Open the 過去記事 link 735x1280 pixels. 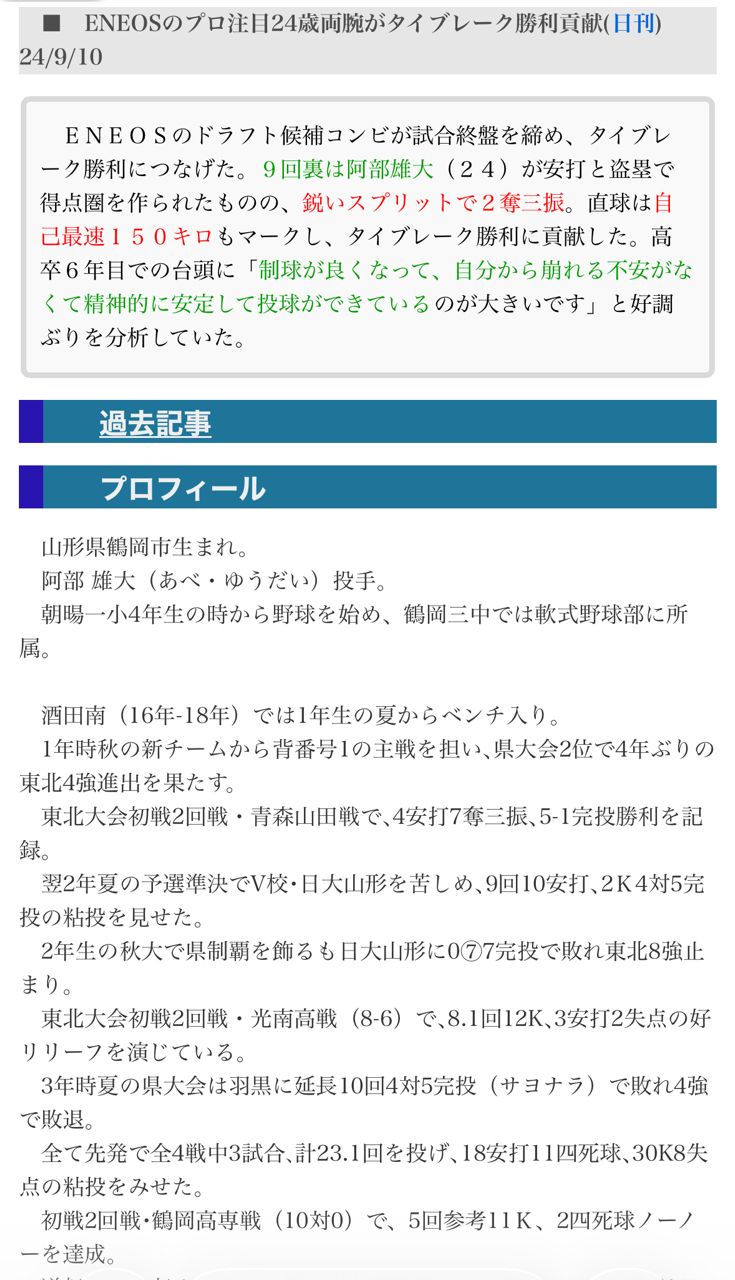point(155,423)
